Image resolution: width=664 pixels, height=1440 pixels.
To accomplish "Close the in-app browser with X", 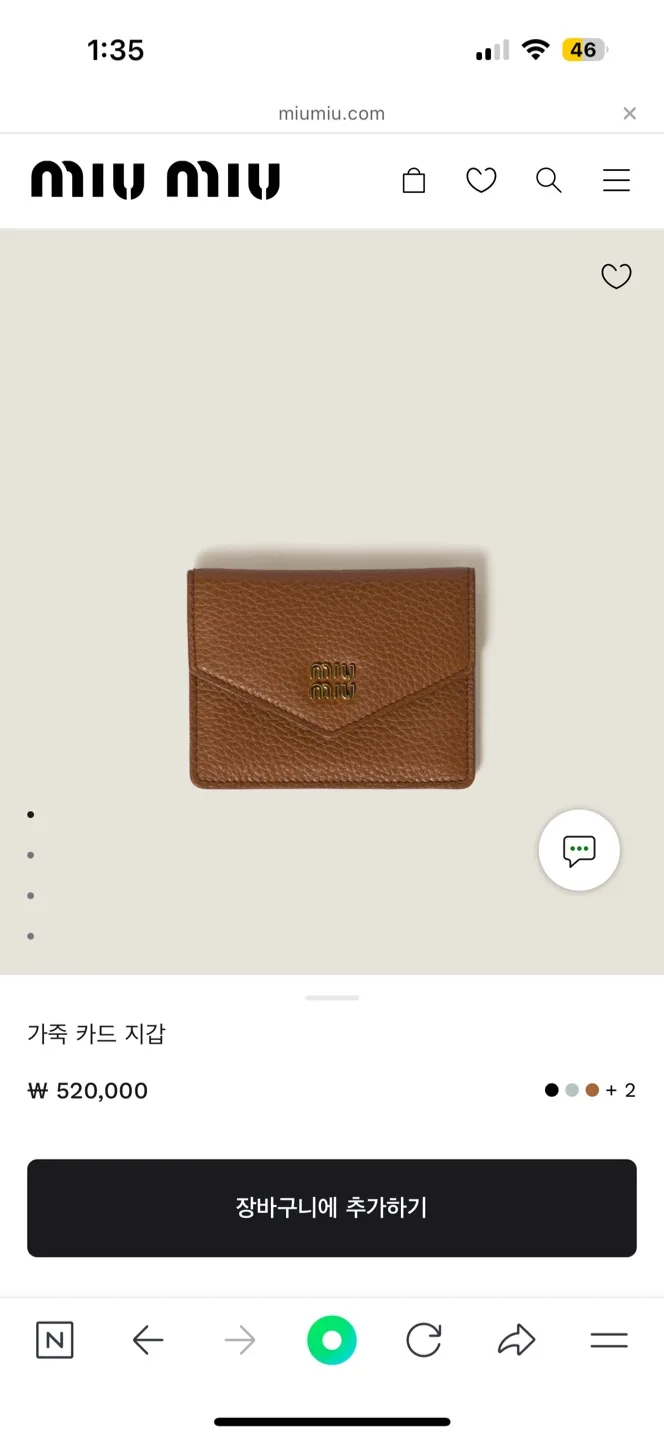I will (x=629, y=114).
